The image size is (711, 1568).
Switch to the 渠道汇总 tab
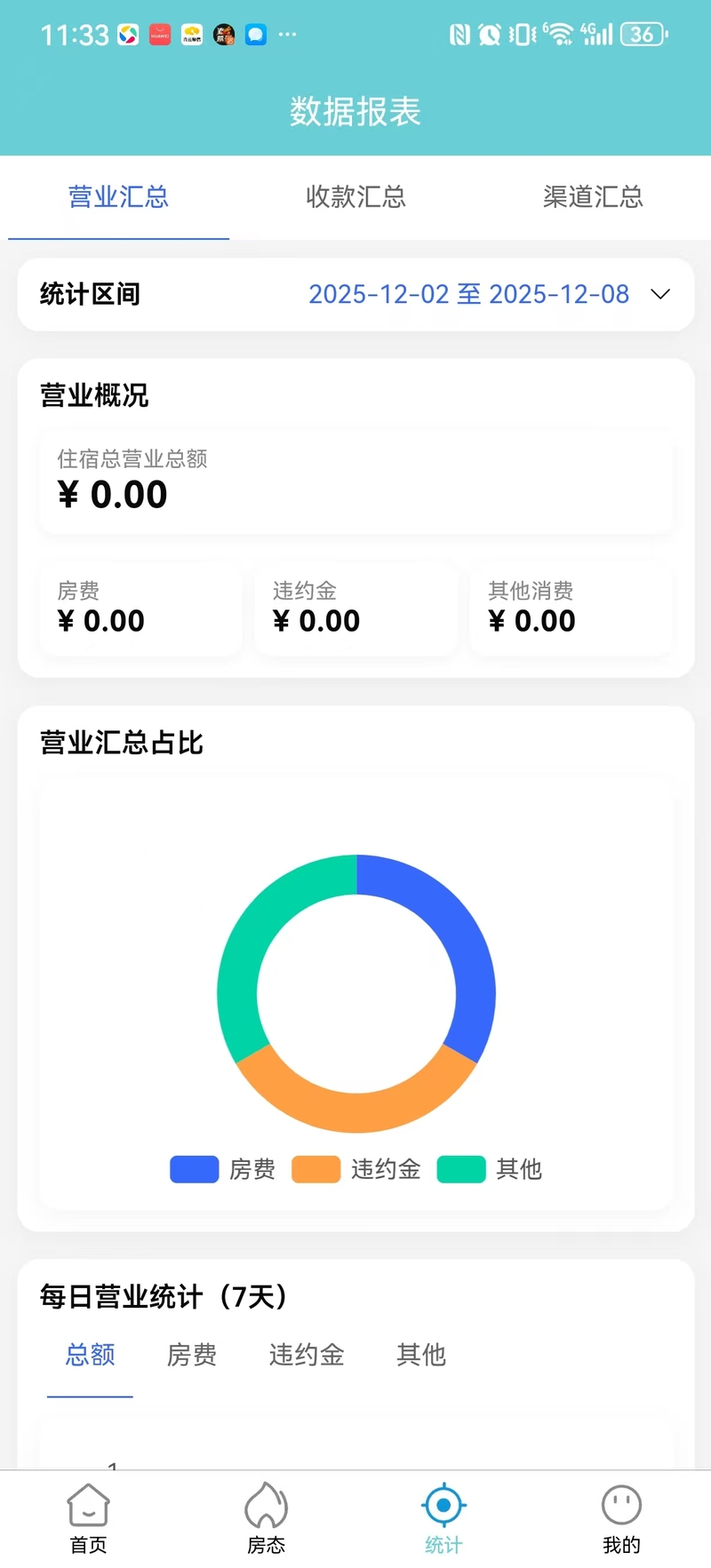pyautogui.click(x=593, y=196)
